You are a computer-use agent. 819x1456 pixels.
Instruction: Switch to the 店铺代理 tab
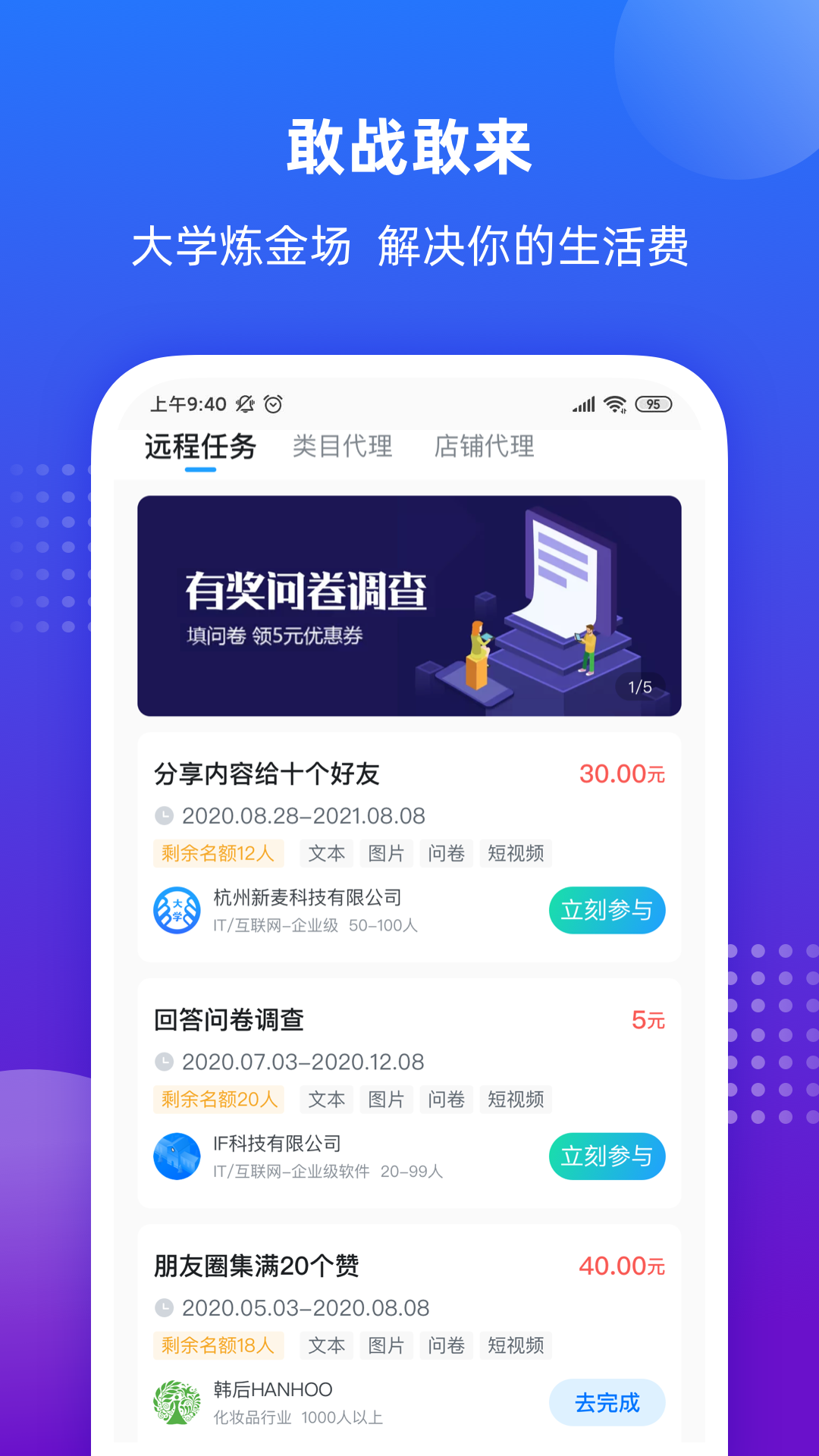(x=485, y=447)
